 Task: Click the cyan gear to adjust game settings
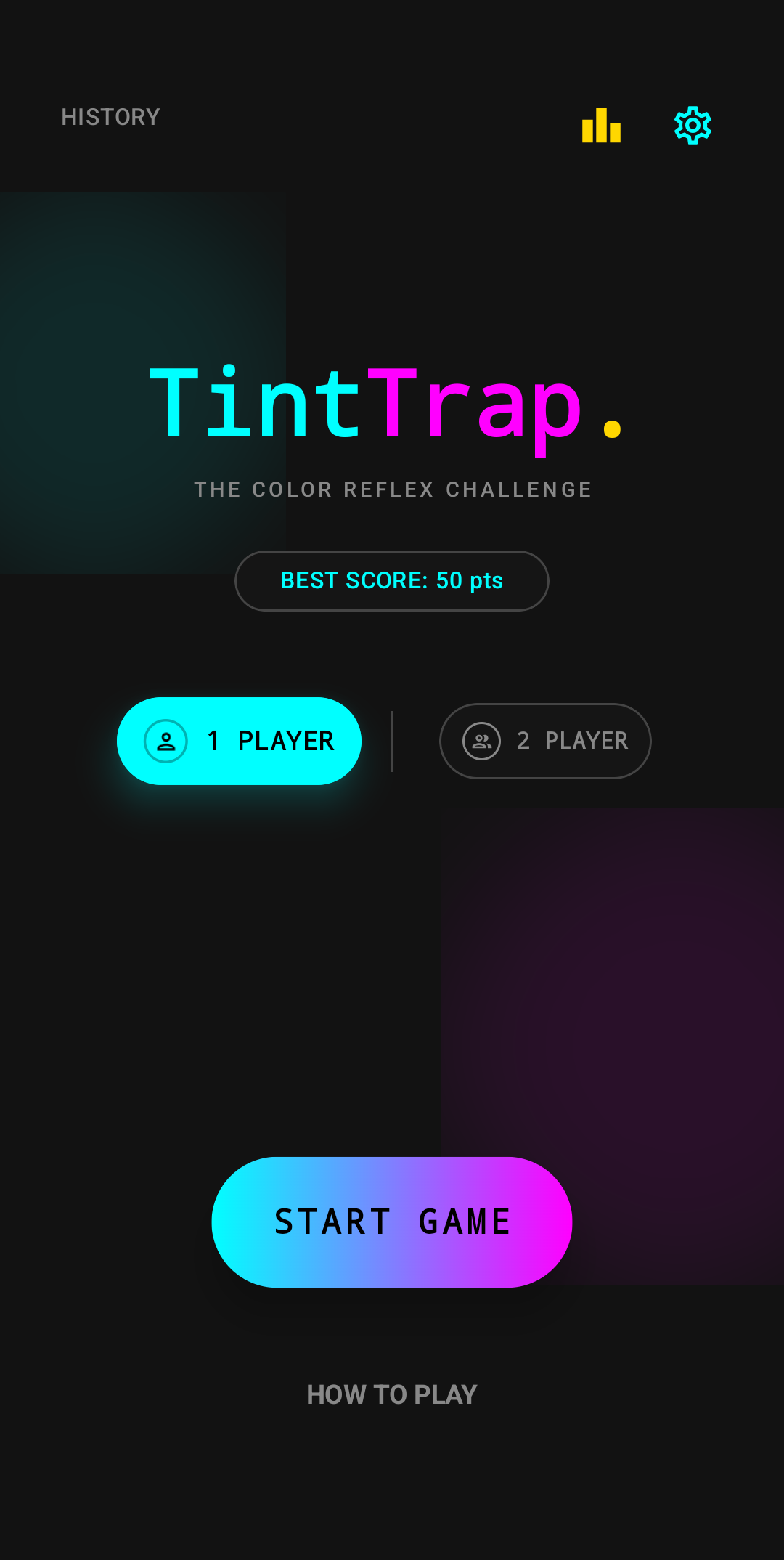tap(692, 125)
